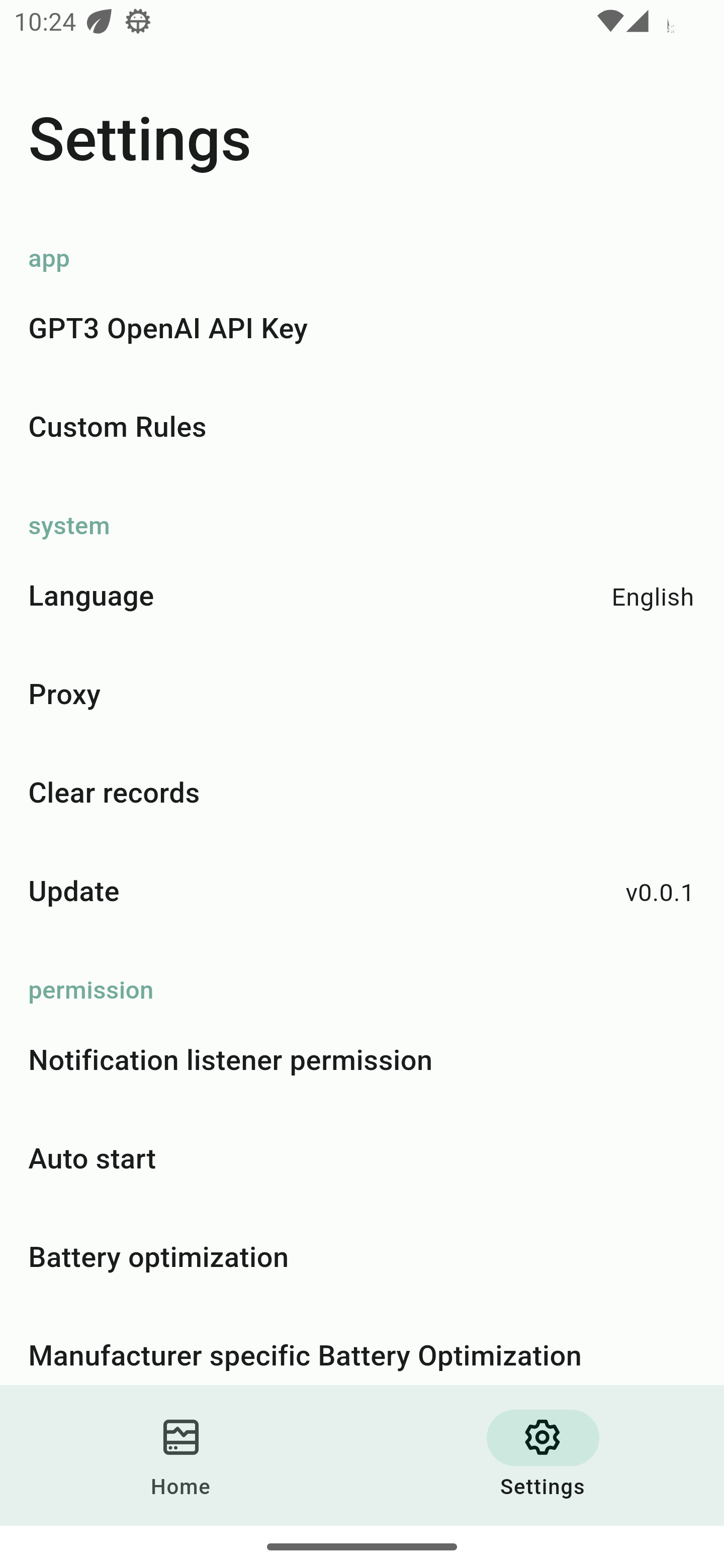Open Notification listener permission
Viewport: 724px width, 1568px height.
361,1060
